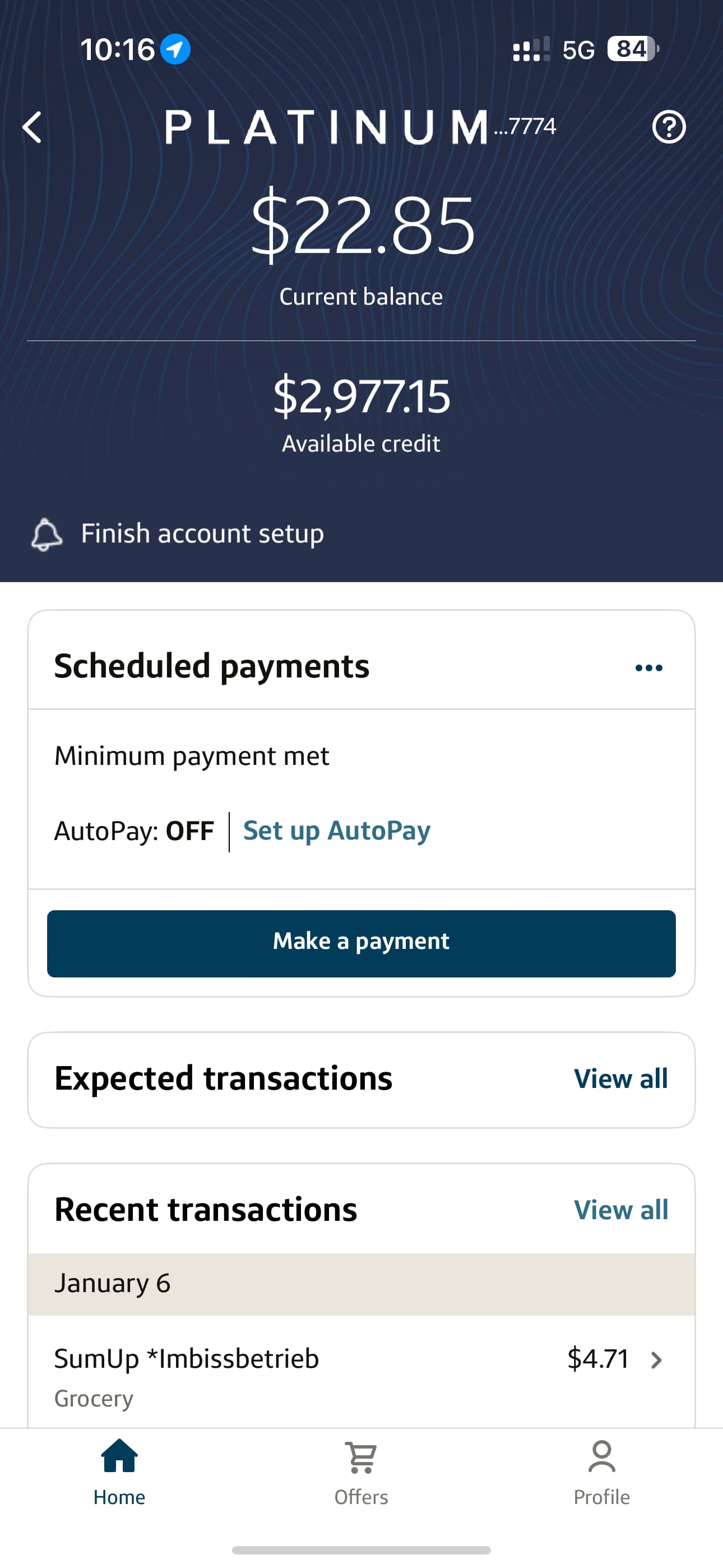Tap Set up AutoPay link

point(336,831)
